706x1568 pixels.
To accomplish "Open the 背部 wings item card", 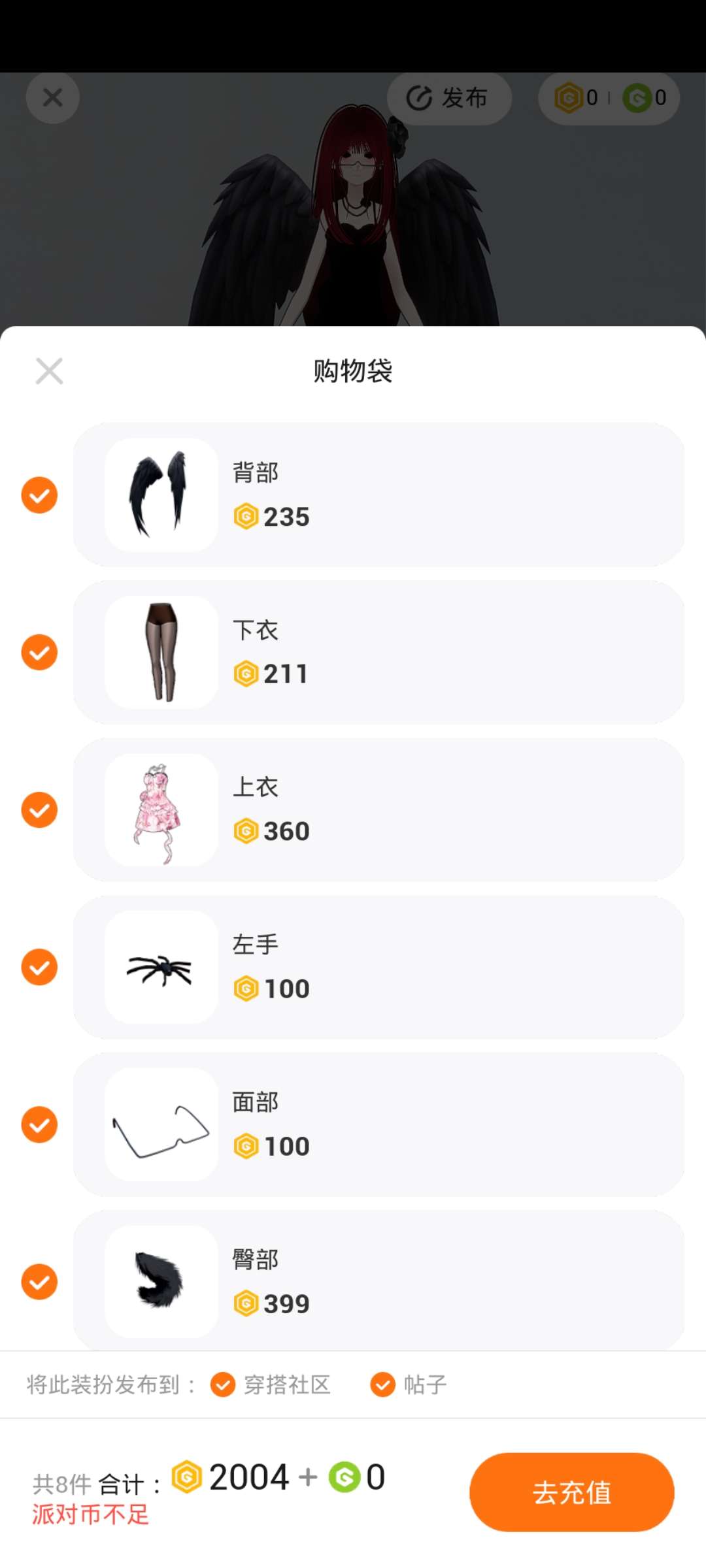I will [x=379, y=495].
